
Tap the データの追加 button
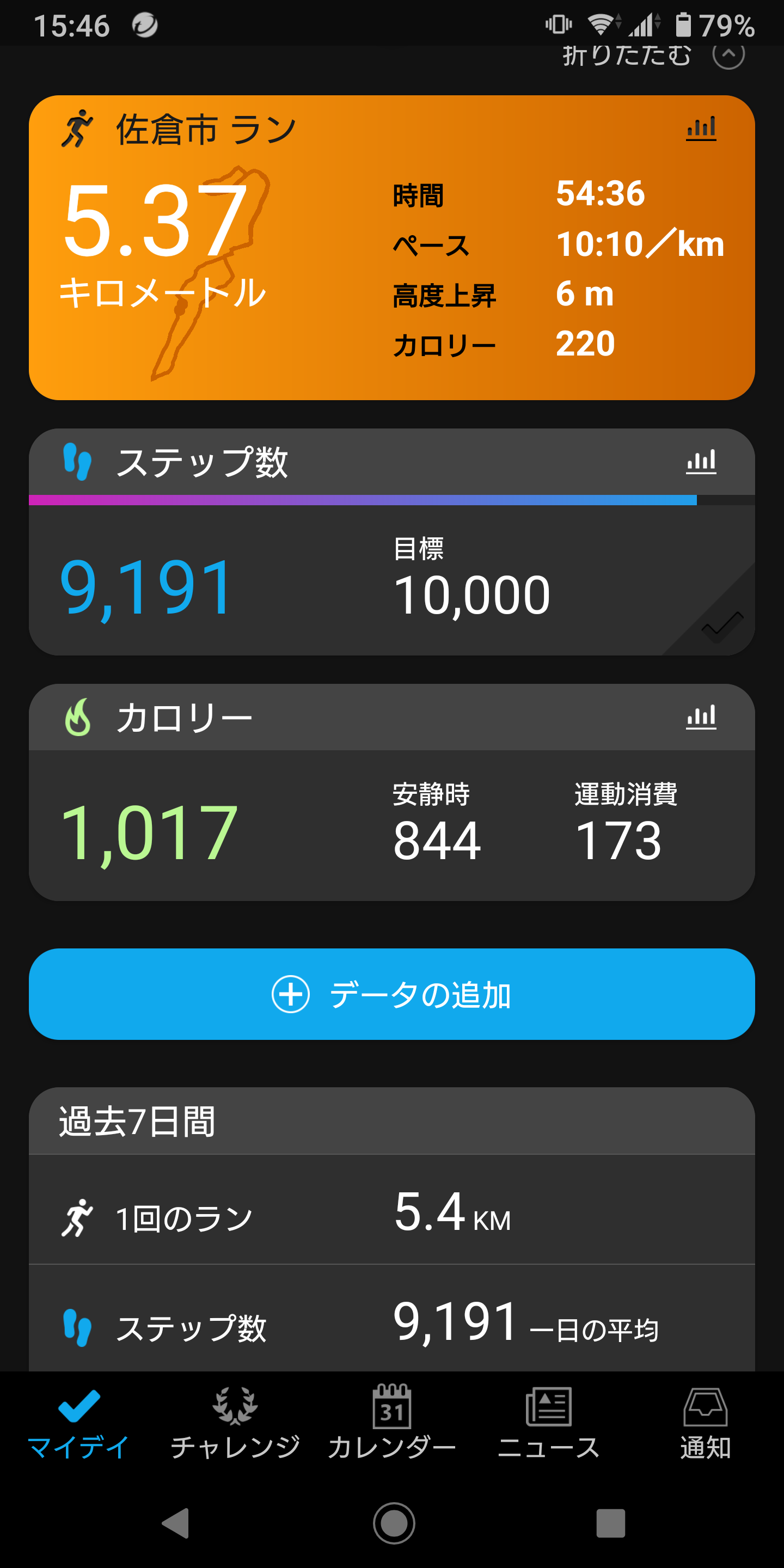tap(392, 994)
